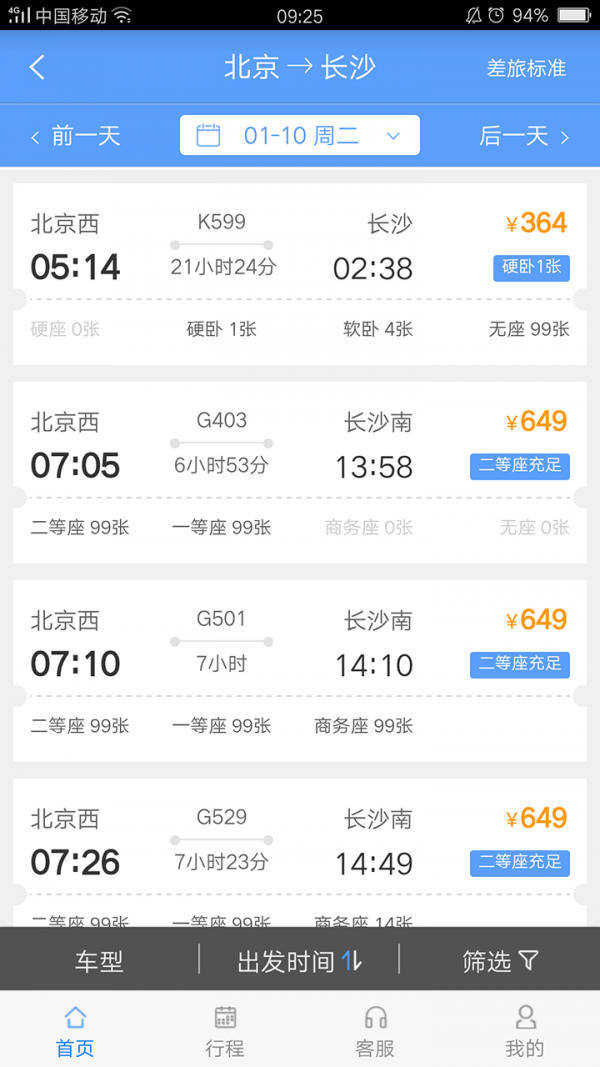This screenshot has width=600, height=1067.
Task: Open 差旅标准 travel standard
Action: point(526,68)
